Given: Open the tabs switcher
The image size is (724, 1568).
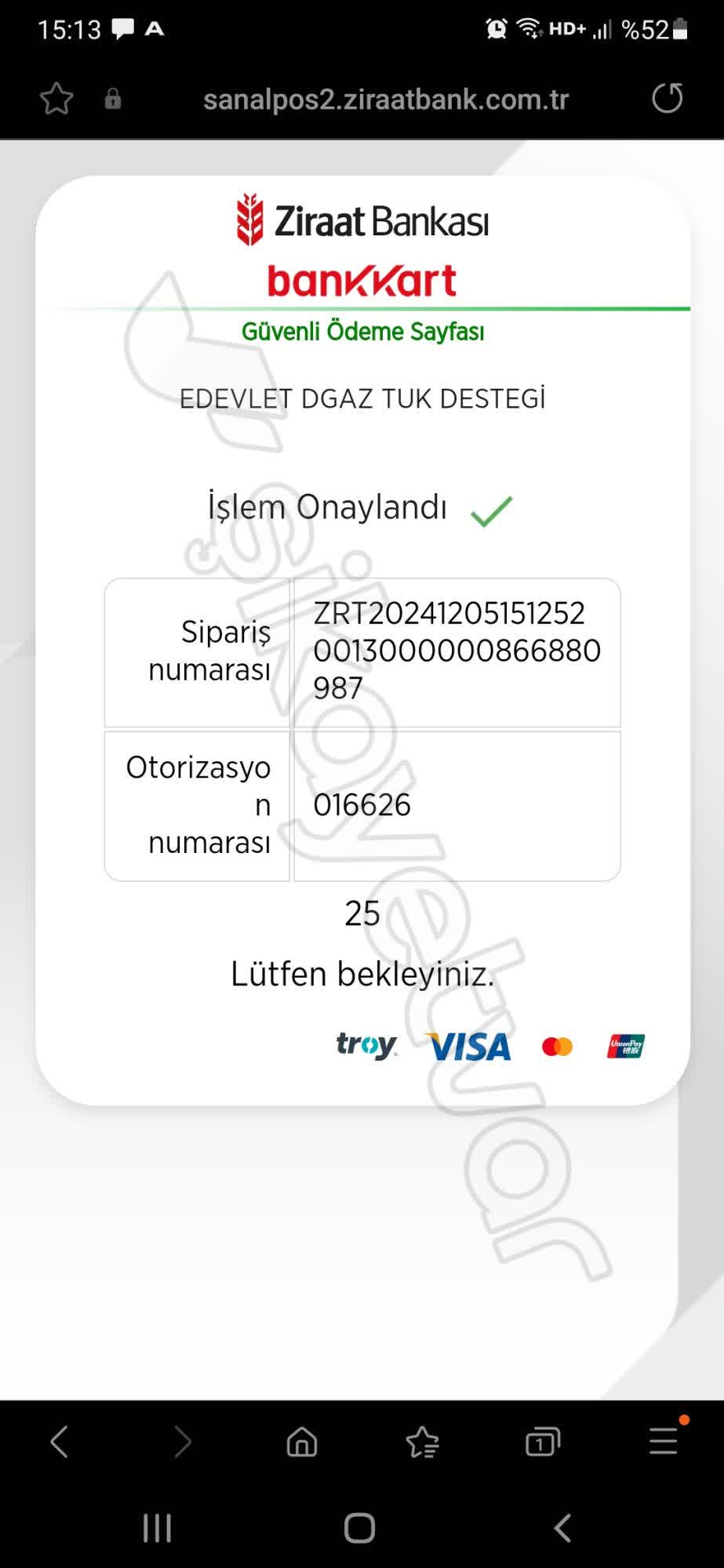Looking at the screenshot, I should [542, 1441].
